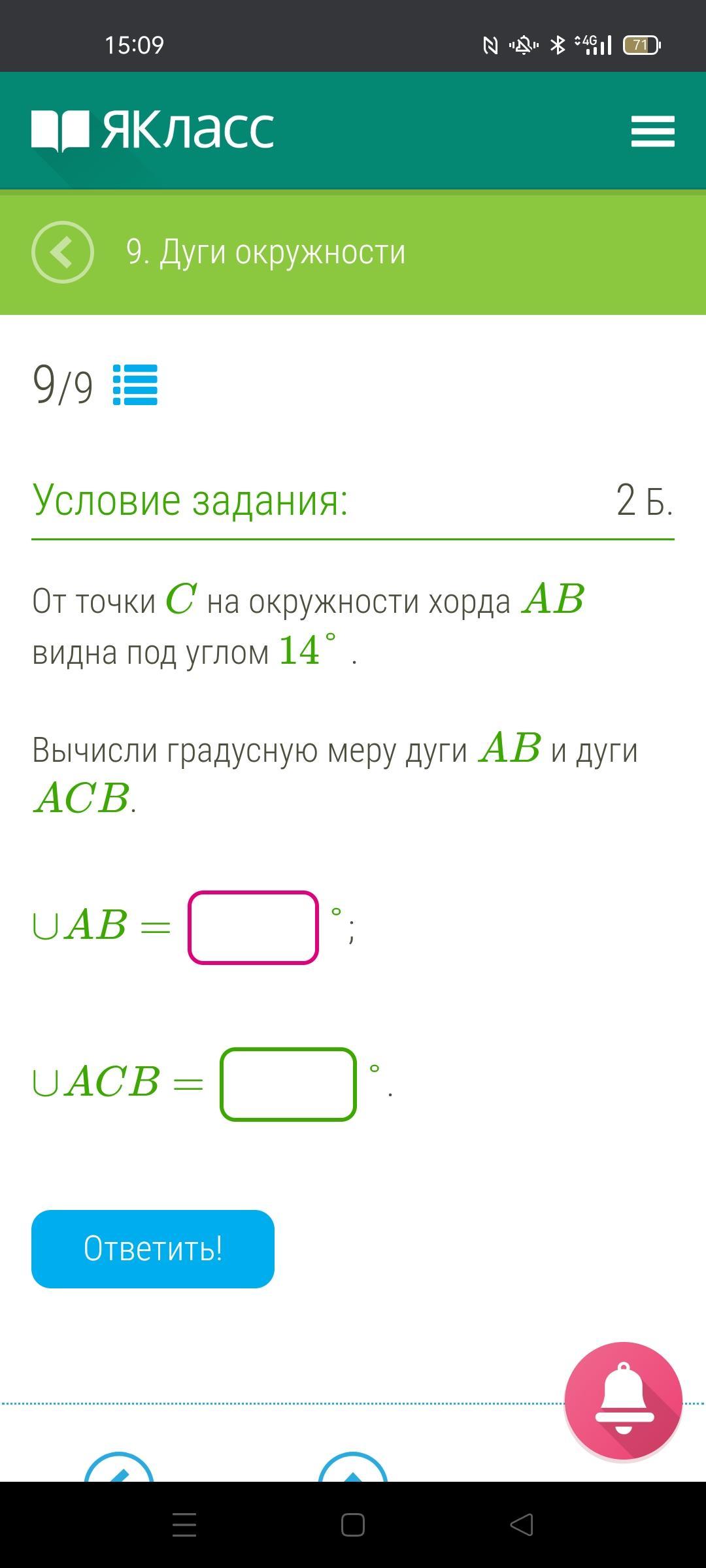Image resolution: width=706 pixels, height=1568 pixels.
Task: Open the task list icon next to 9/9
Action: click(x=135, y=385)
